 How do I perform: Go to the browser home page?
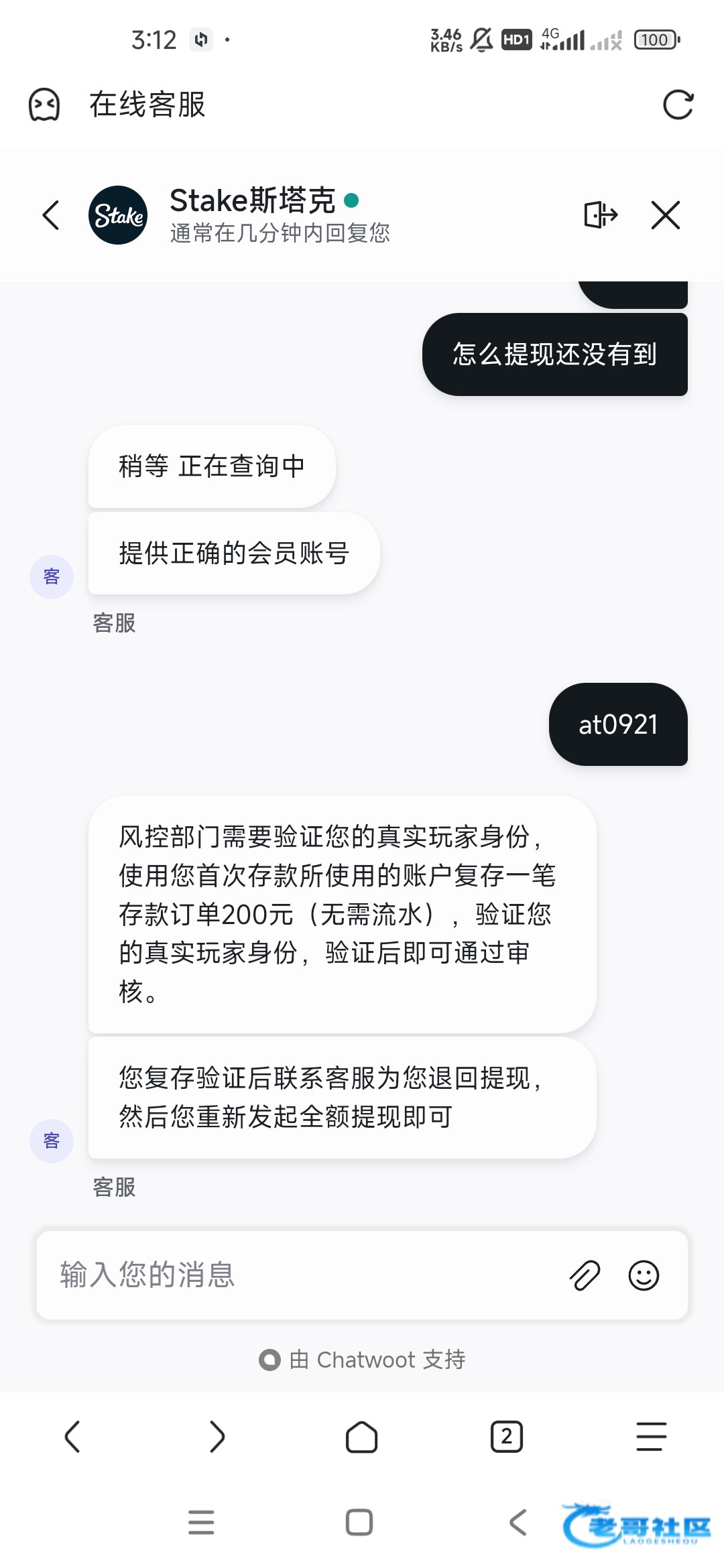coord(361,1437)
